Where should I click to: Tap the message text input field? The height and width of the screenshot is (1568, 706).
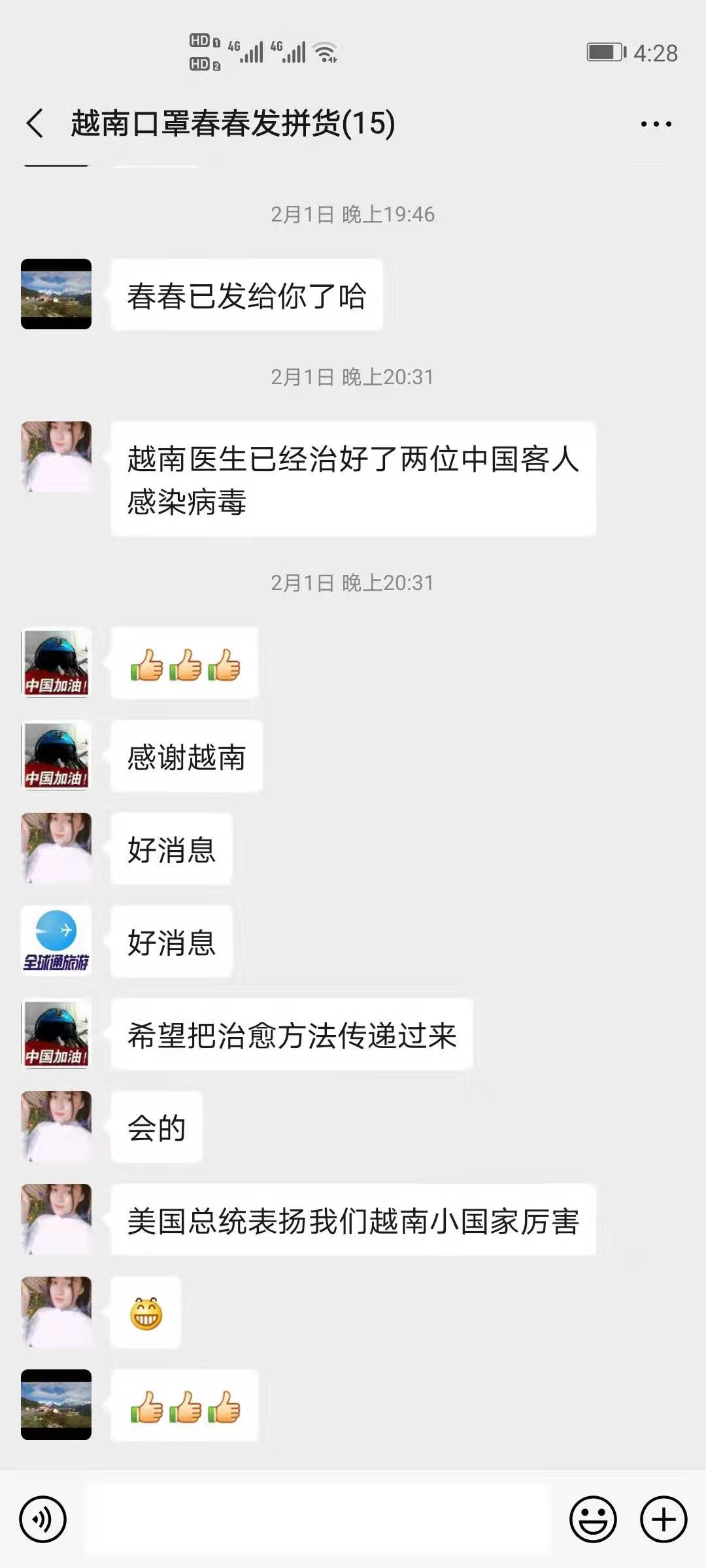pyautogui.click(x=318, y=1519)
